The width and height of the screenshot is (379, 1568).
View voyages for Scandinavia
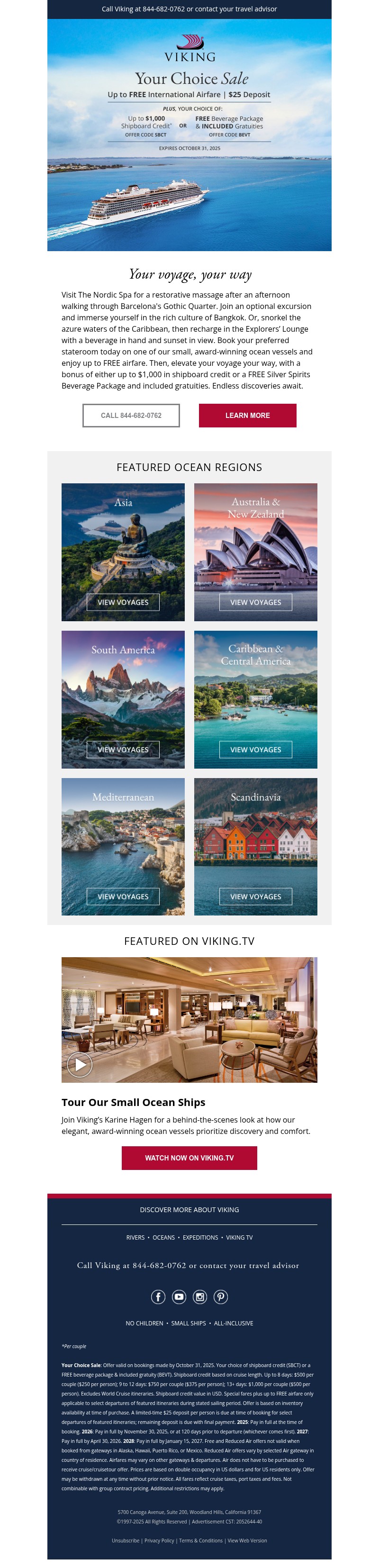pos(255,896)
